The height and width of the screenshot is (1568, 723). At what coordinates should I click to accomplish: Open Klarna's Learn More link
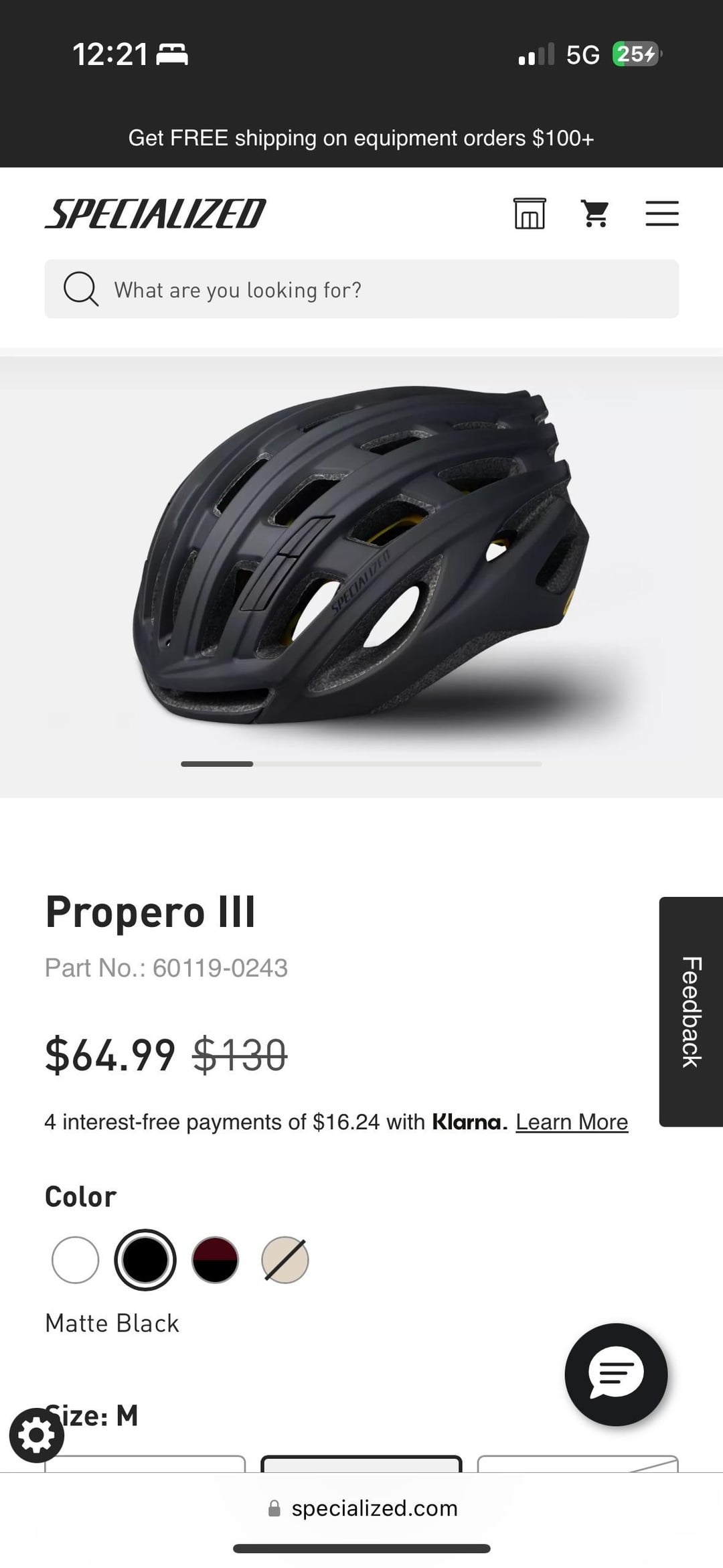coord(572,1122)
